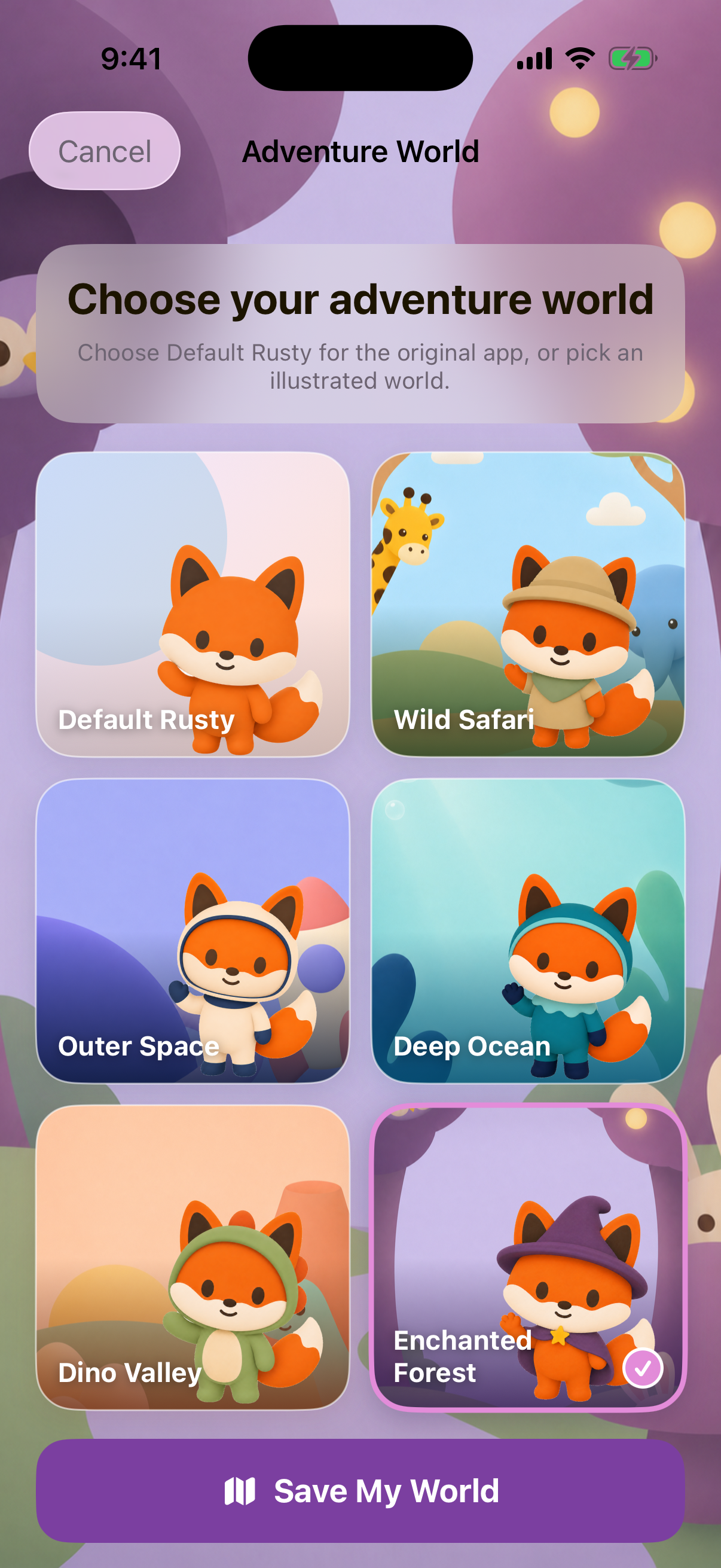This screenshot has width=721, height=1568.
Task: Tap the Enchanted Forest world card
Action: [x=528, y=1258]
